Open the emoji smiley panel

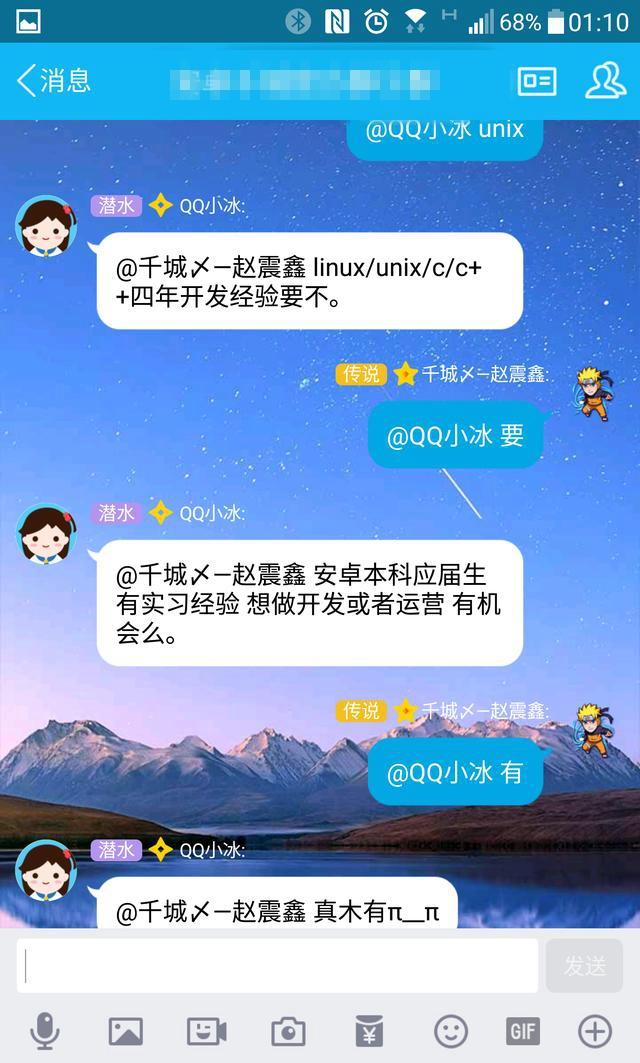[450, 1031]
